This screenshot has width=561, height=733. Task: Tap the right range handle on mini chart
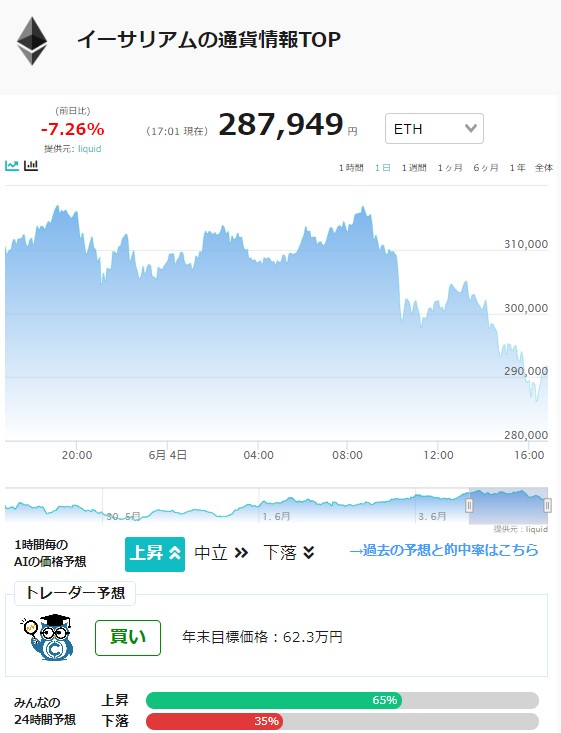tap(547, 505)
